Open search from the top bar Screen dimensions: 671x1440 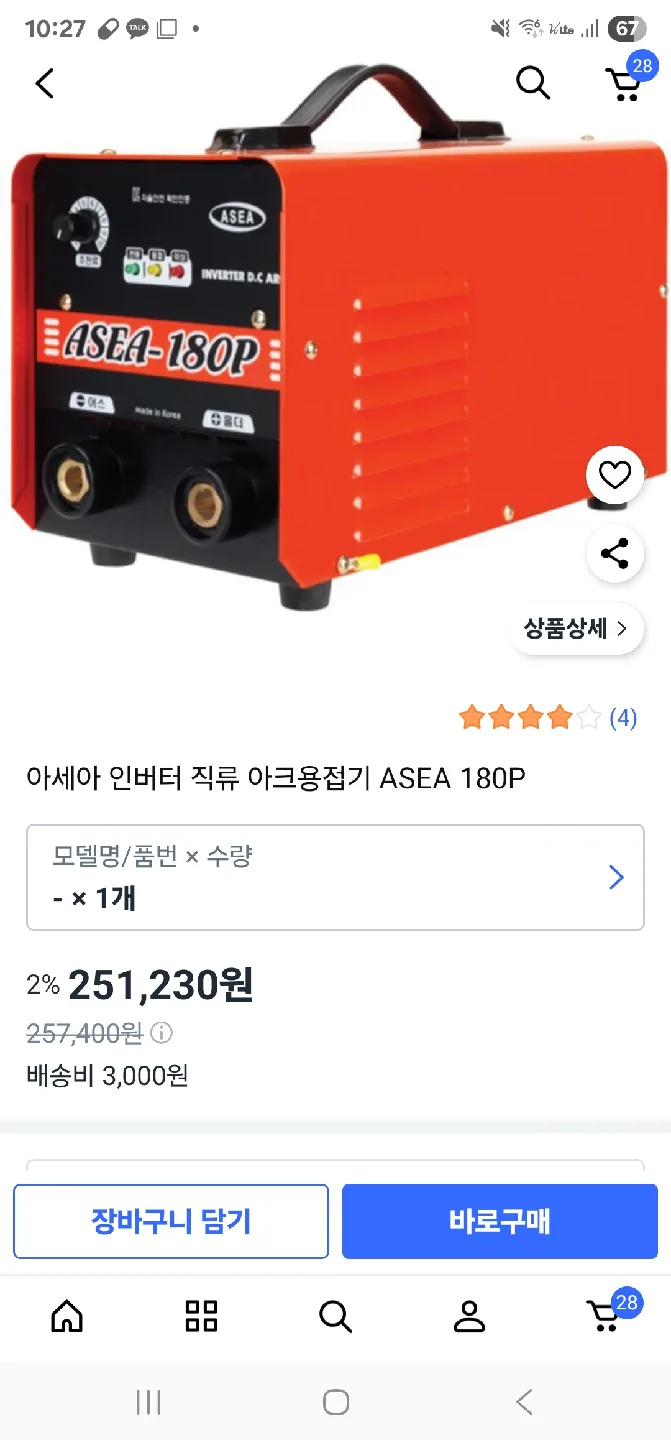533,83
